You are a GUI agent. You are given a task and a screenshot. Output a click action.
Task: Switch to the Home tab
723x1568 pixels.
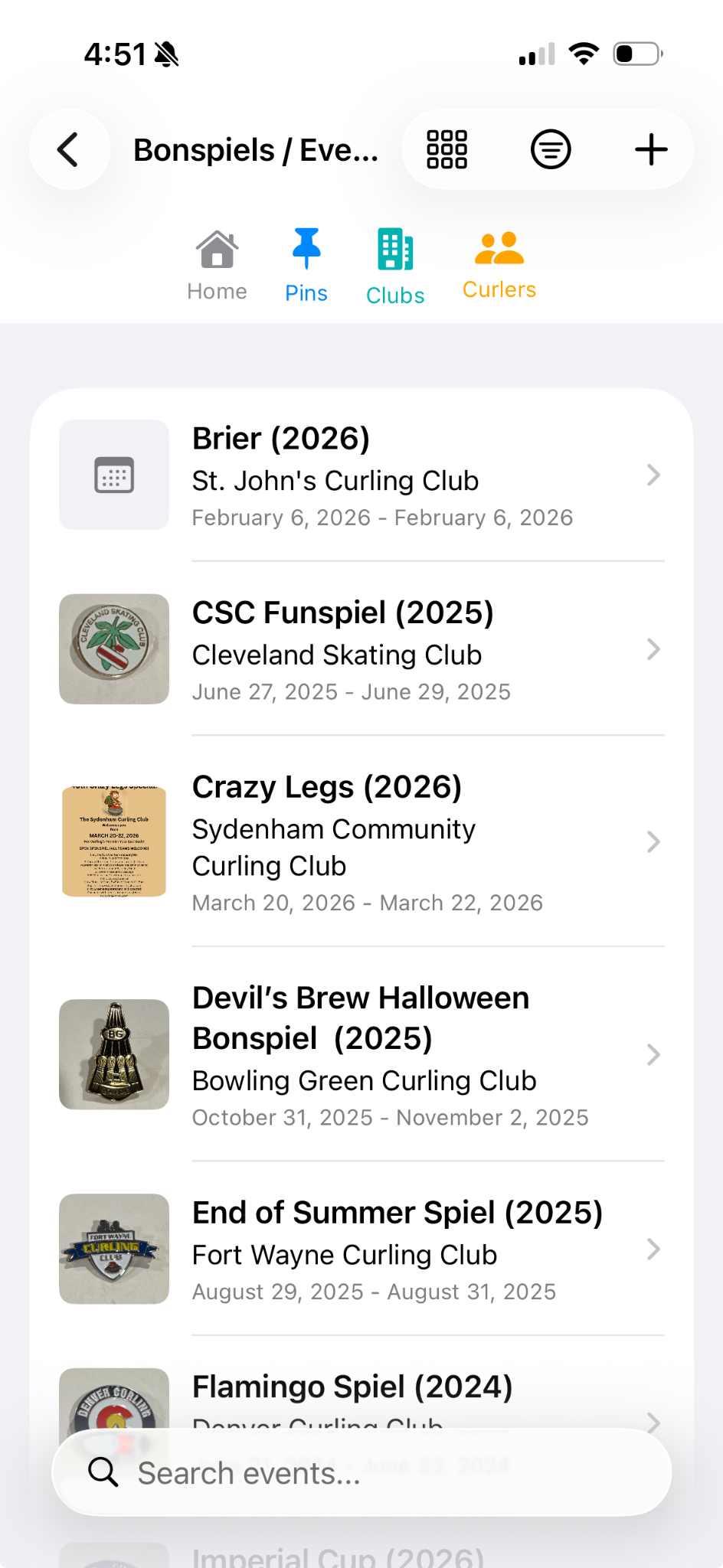point(217,265)
